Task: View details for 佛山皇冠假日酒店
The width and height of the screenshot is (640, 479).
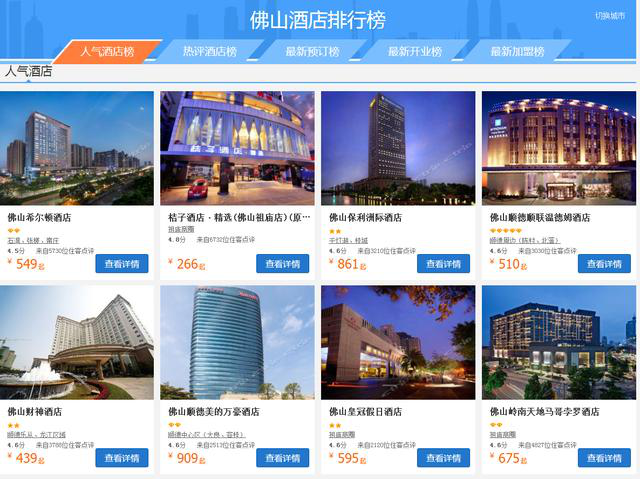Action: click(443, 458)
